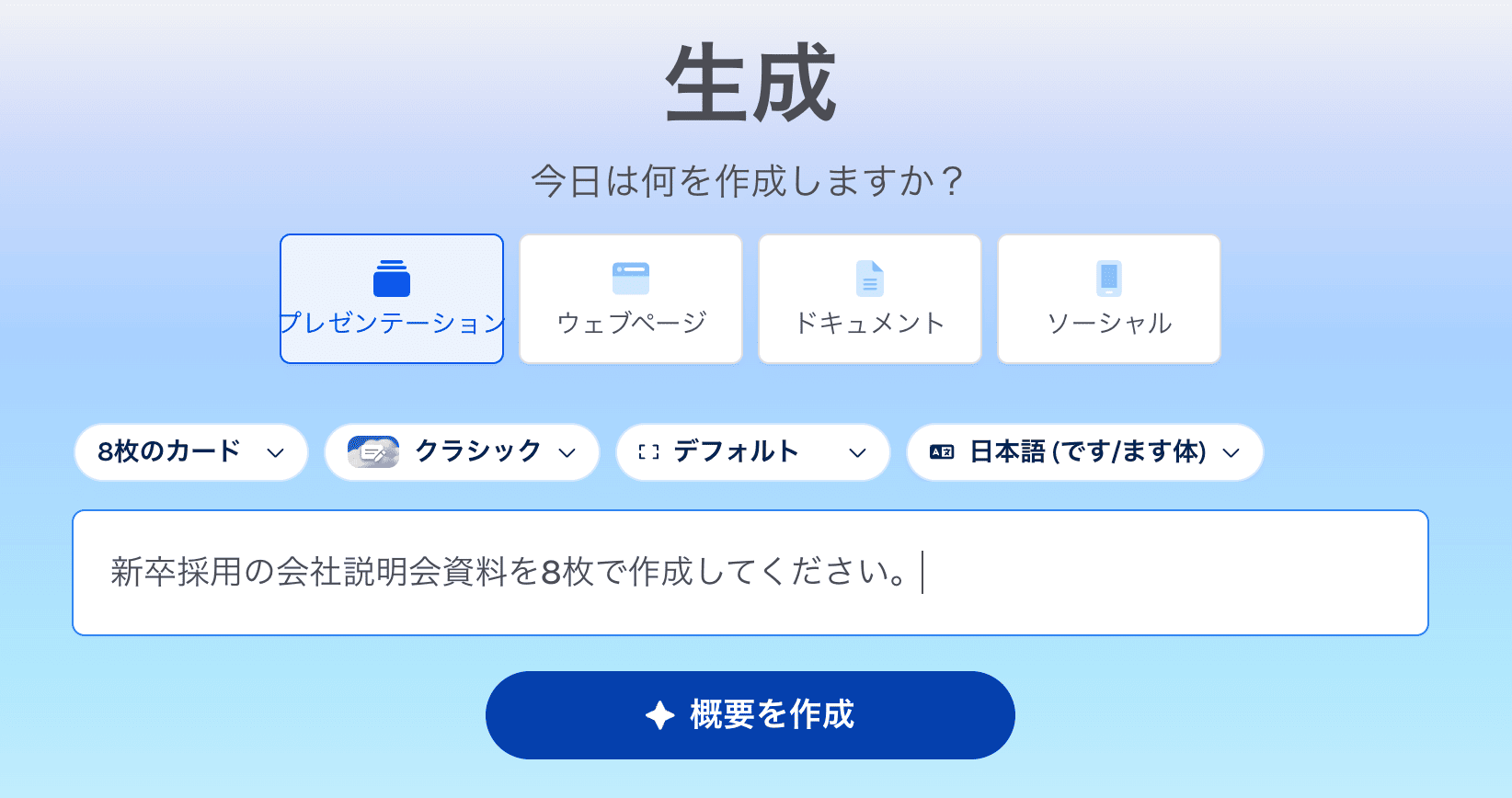Choose the ウェブページ format card
Screen dimensions: 1512x798
pos(631,299)
